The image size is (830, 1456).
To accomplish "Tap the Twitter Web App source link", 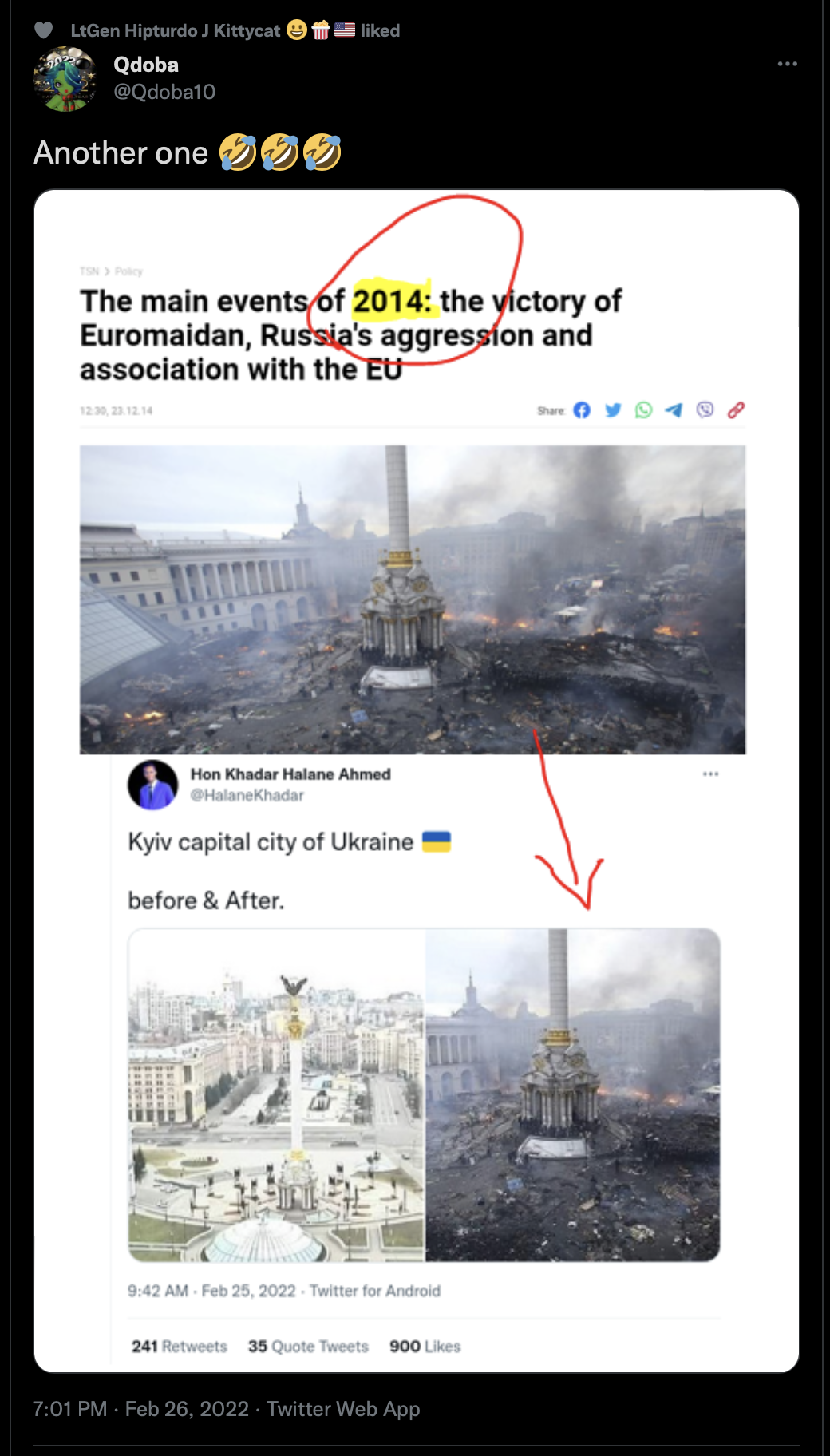I will pos(343,1409).
